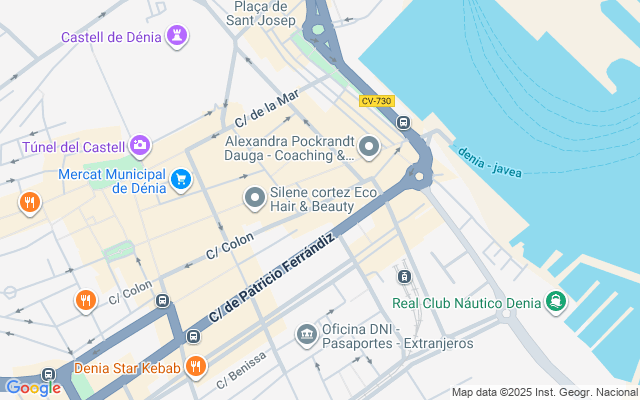Select the bus stop near CV-730
Image resolution: width=640 pixels, height=400 pixels.
coord(403,123)
